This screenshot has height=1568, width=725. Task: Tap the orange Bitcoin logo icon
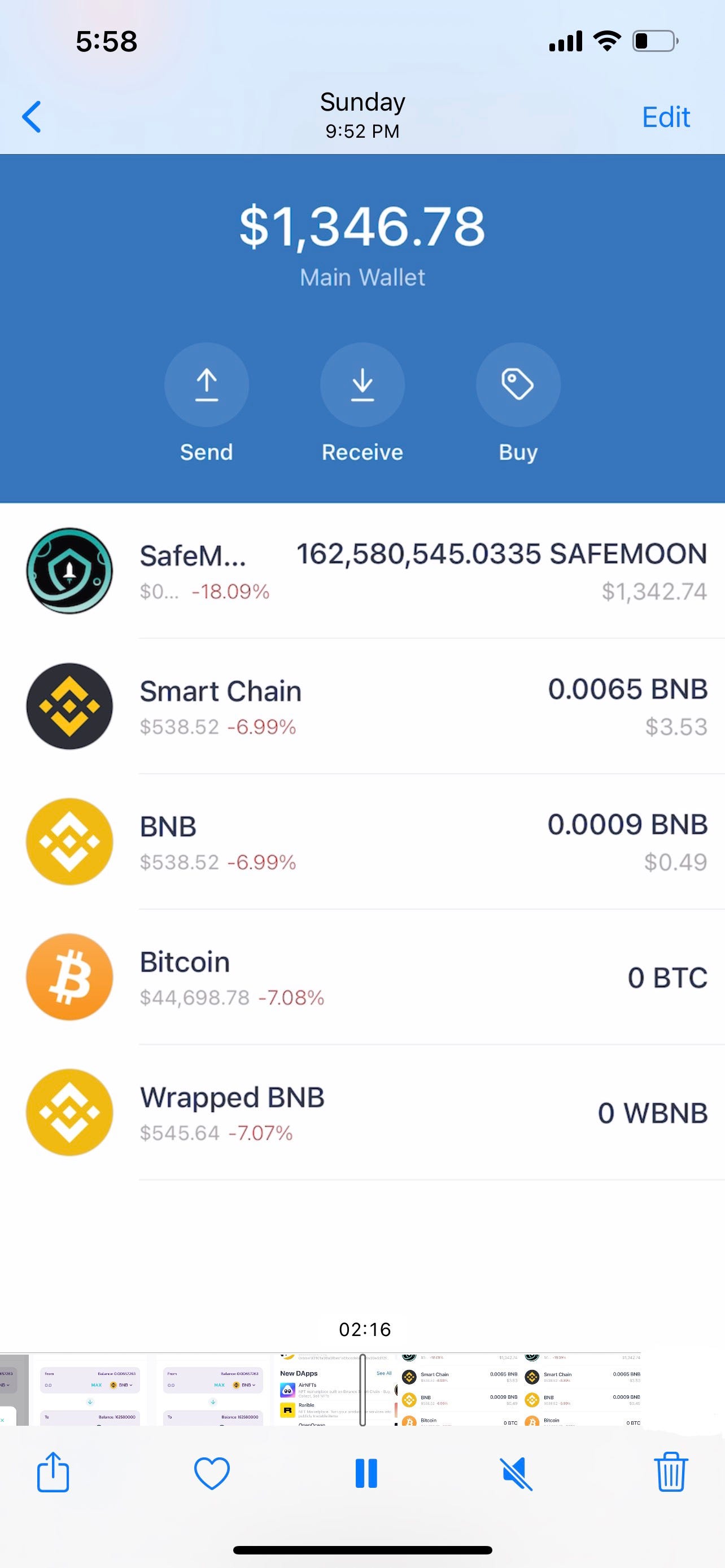[69, 977]
